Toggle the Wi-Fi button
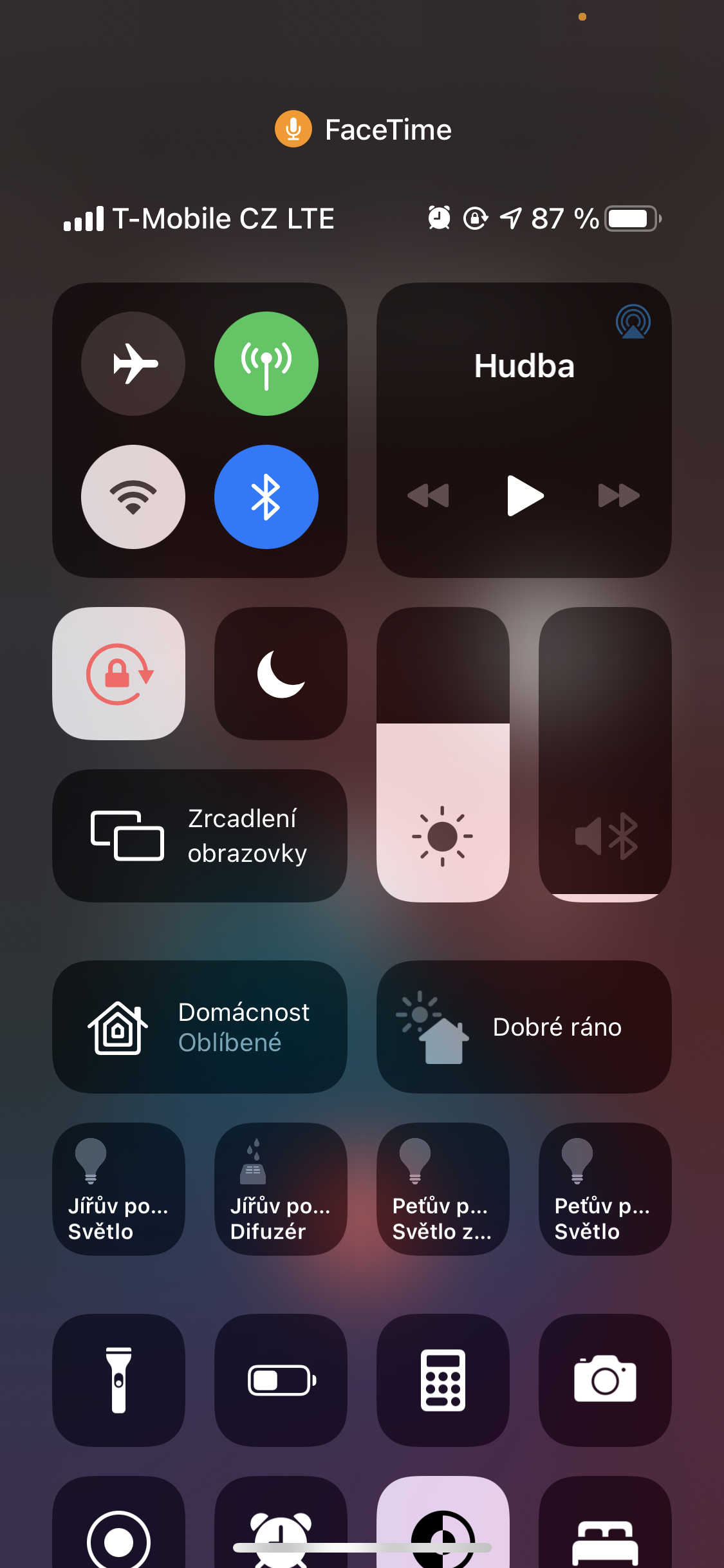724x1568 pixels. coord(133,497)
